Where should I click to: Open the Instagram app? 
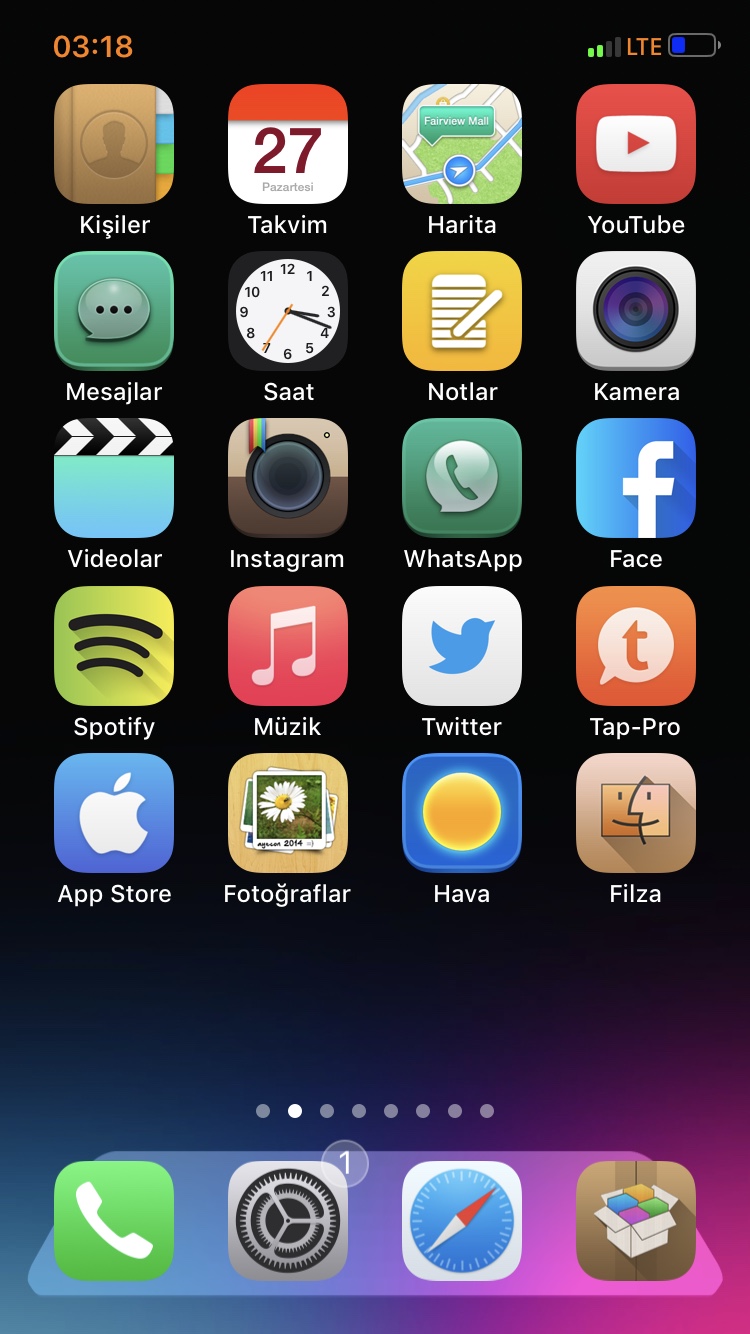tap(288, 478)
